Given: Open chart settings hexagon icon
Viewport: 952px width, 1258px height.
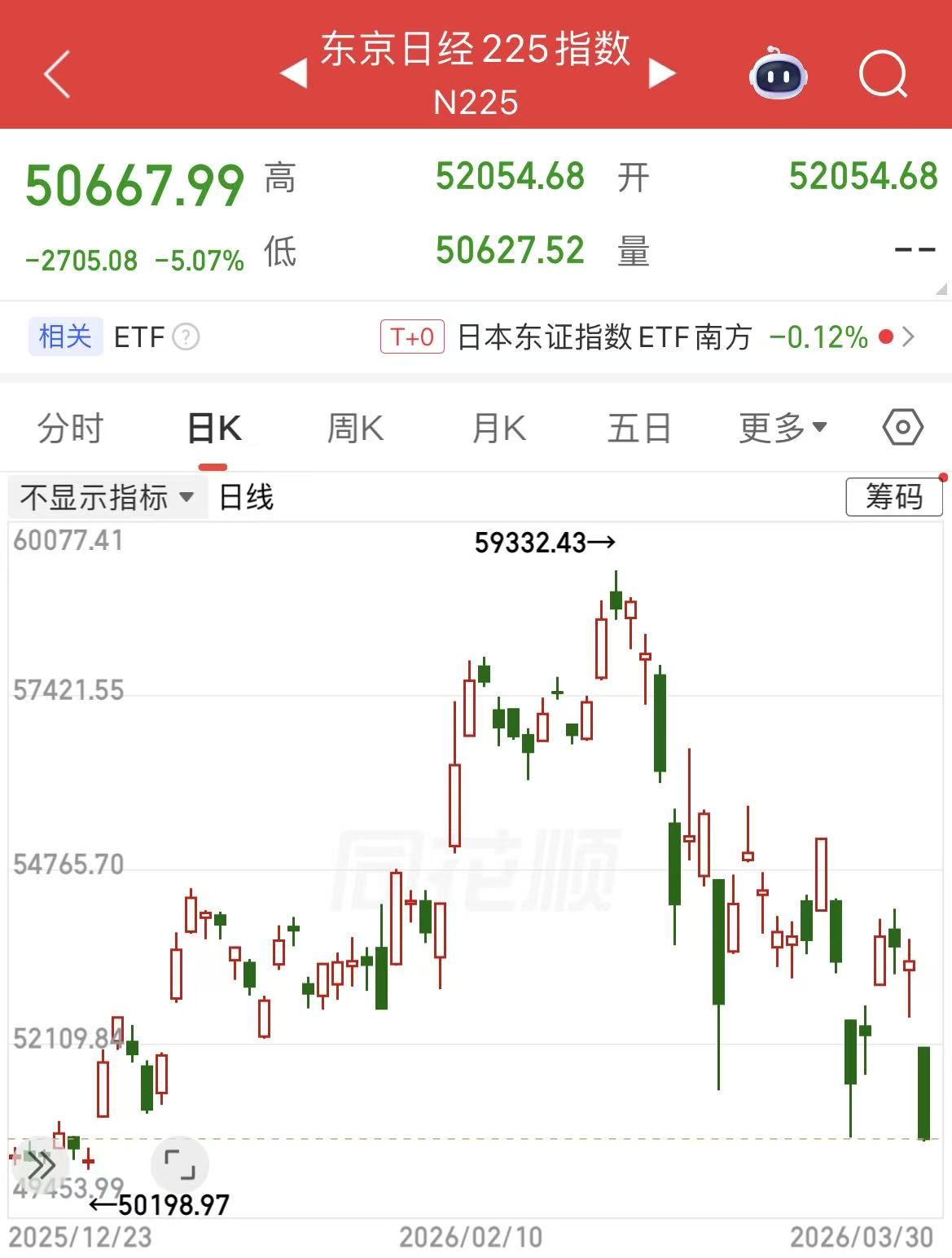Looking at the screenshot, I should tap(902, 428).
